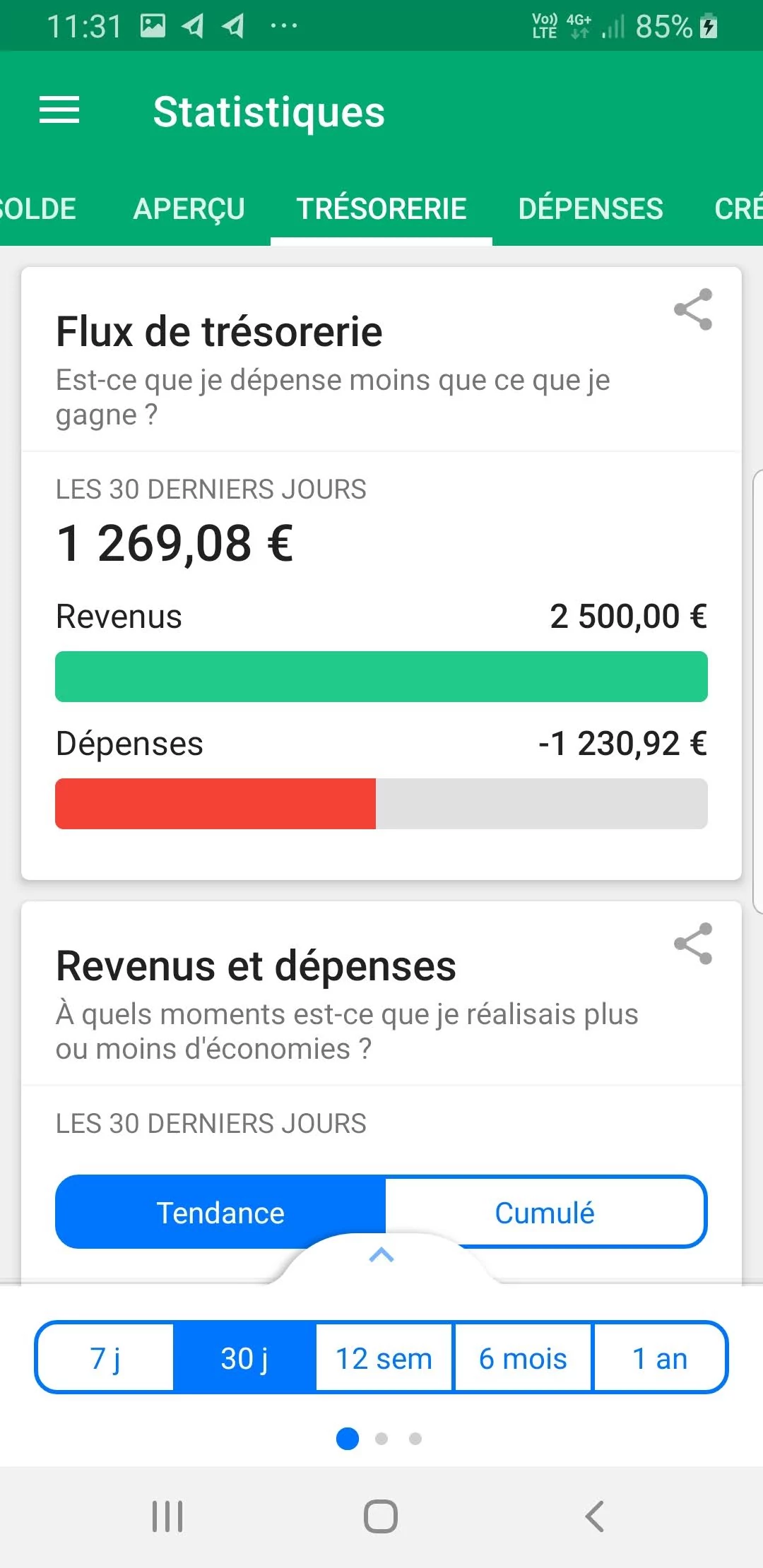Set period to 12 sem

(x=384, y=1358)
